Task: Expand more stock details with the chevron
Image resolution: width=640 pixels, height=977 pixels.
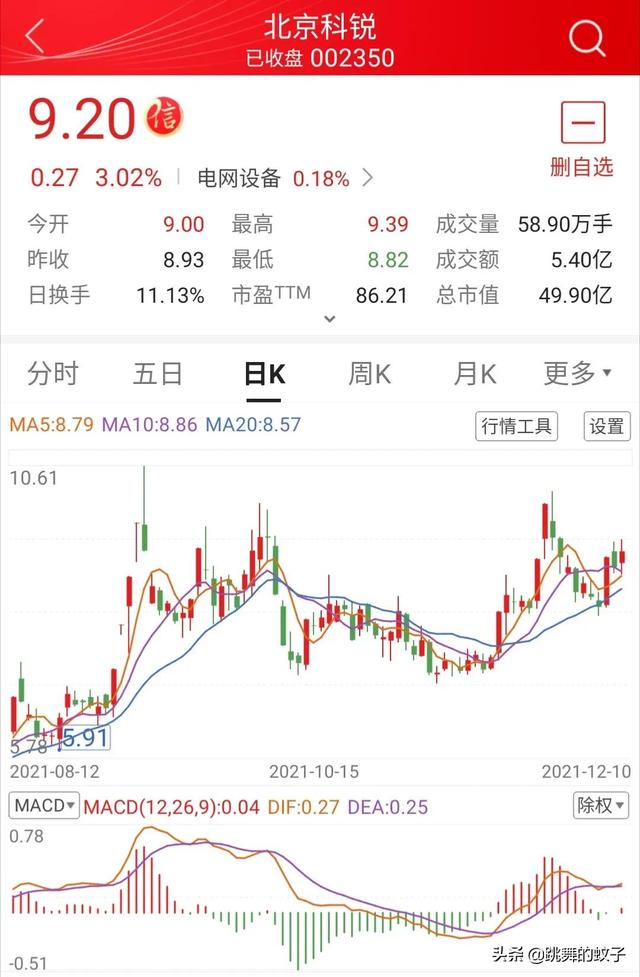Action: [329, 319]
